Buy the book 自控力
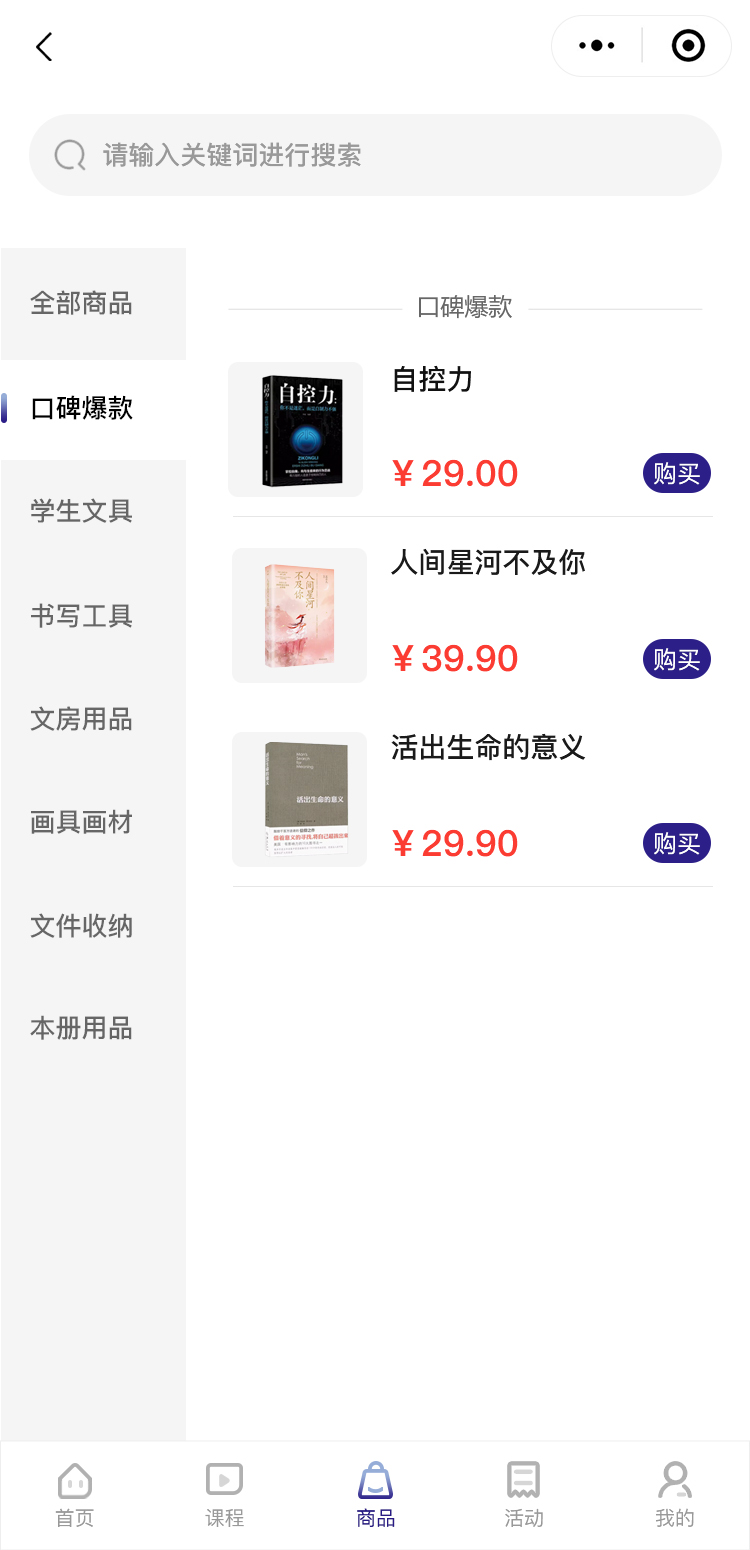Image resolution: width=750 pixels, height=1550 pixels. (x=676, y=473)
